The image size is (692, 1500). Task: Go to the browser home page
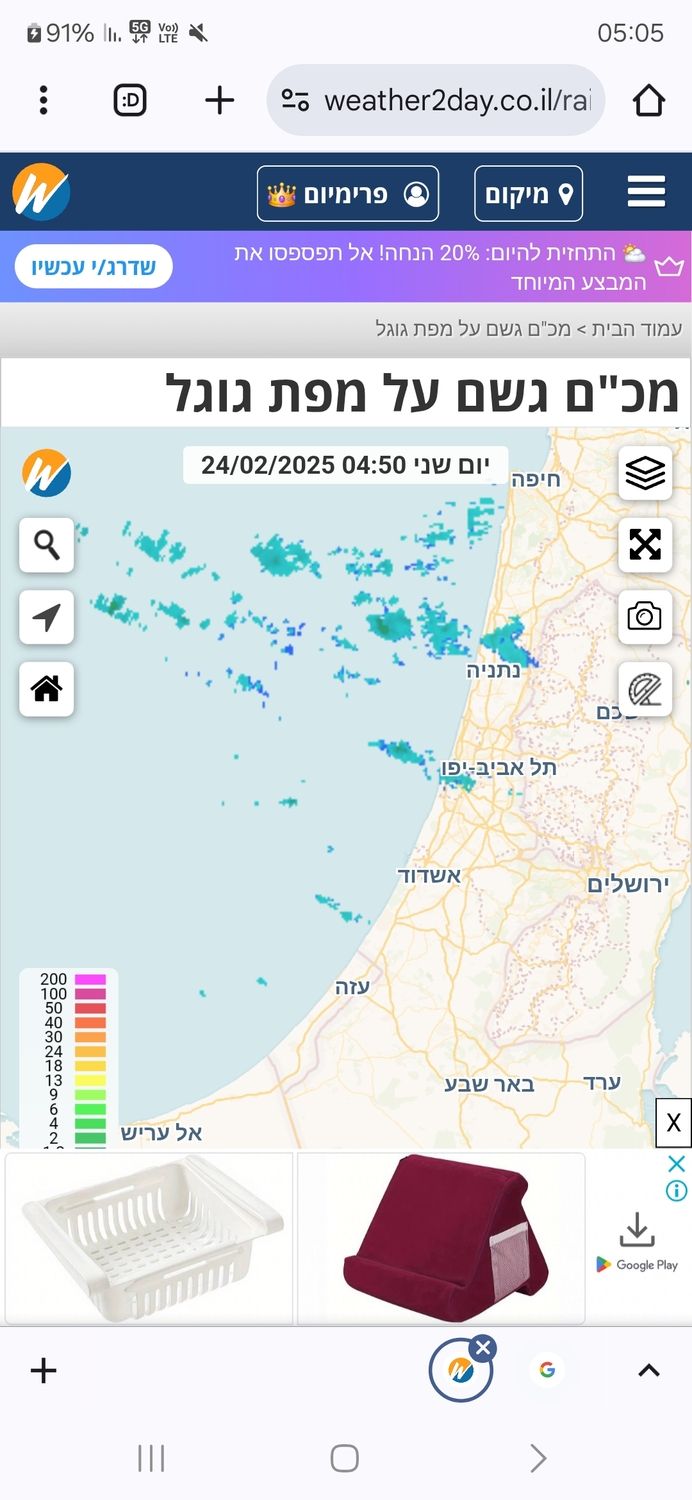coord(649,100)
